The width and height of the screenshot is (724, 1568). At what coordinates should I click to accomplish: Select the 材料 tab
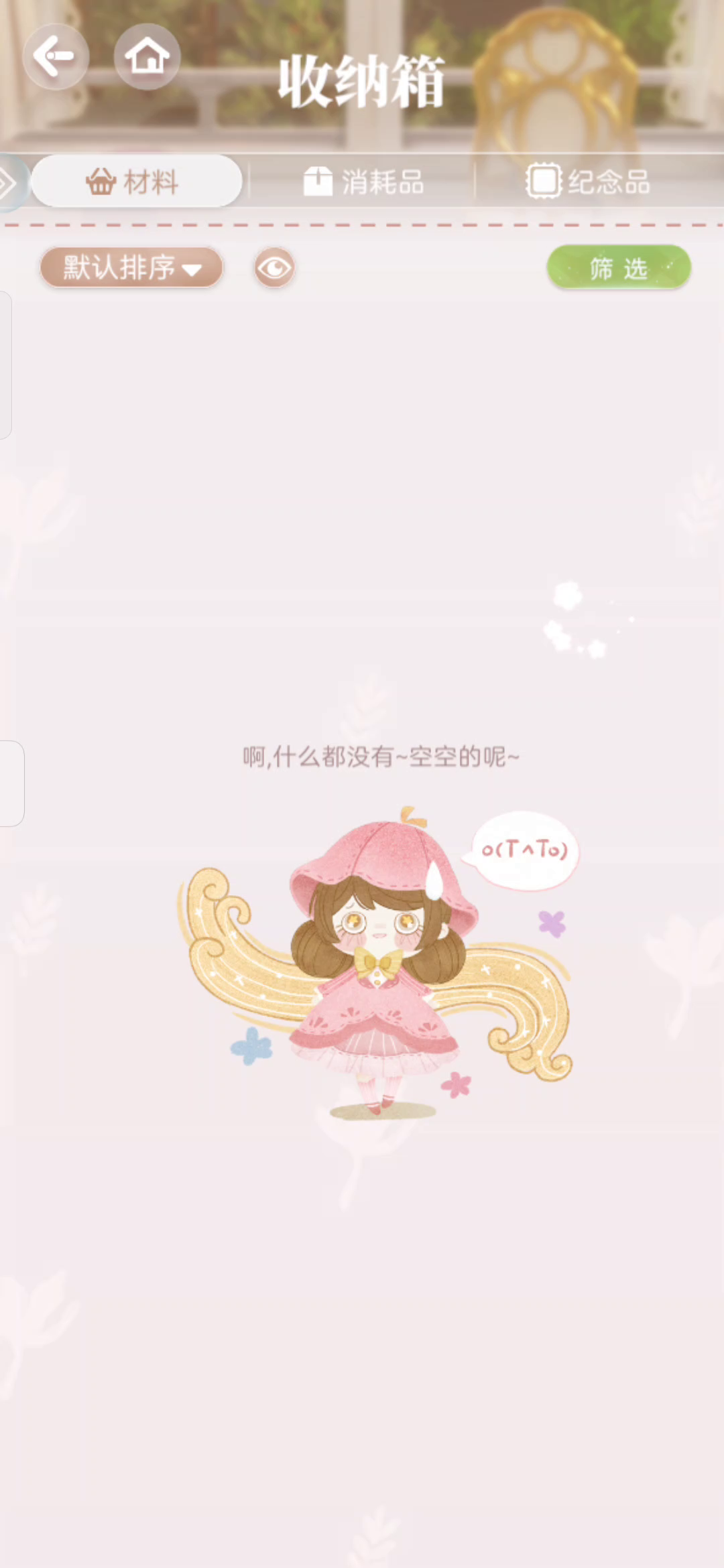137,181
